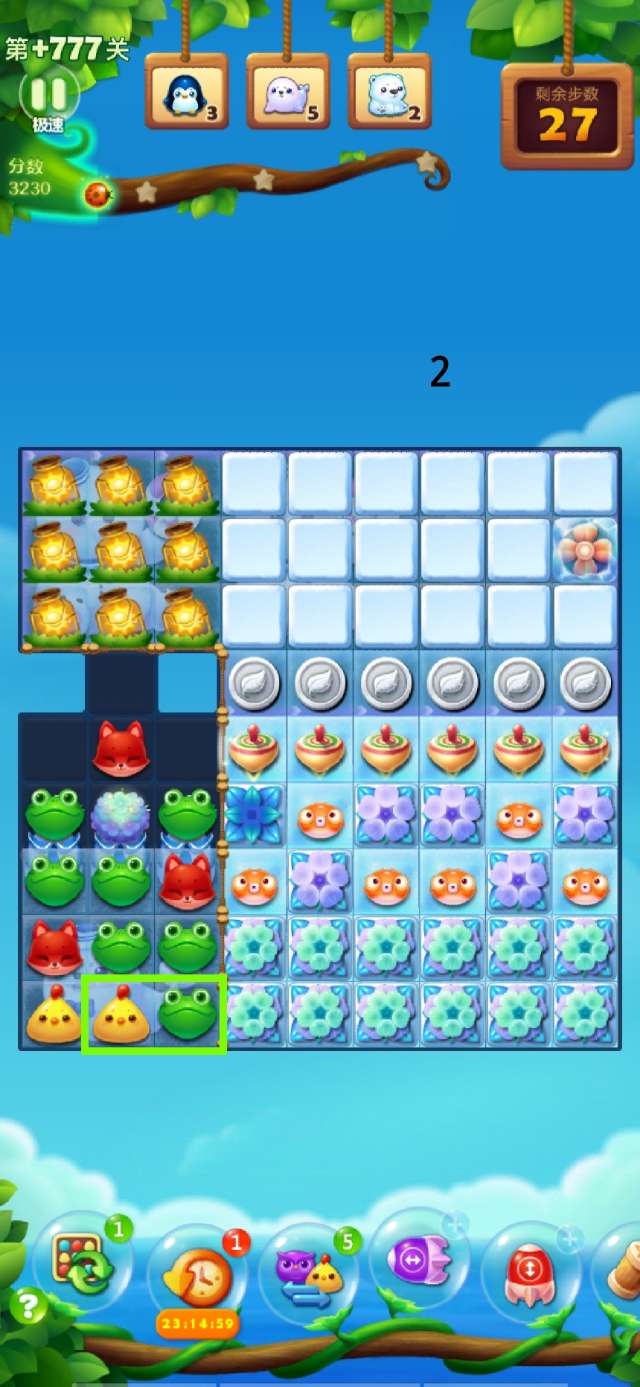Tap the blue flower tile
Screen dimensions: 640x1387
(x=254, y=815)
